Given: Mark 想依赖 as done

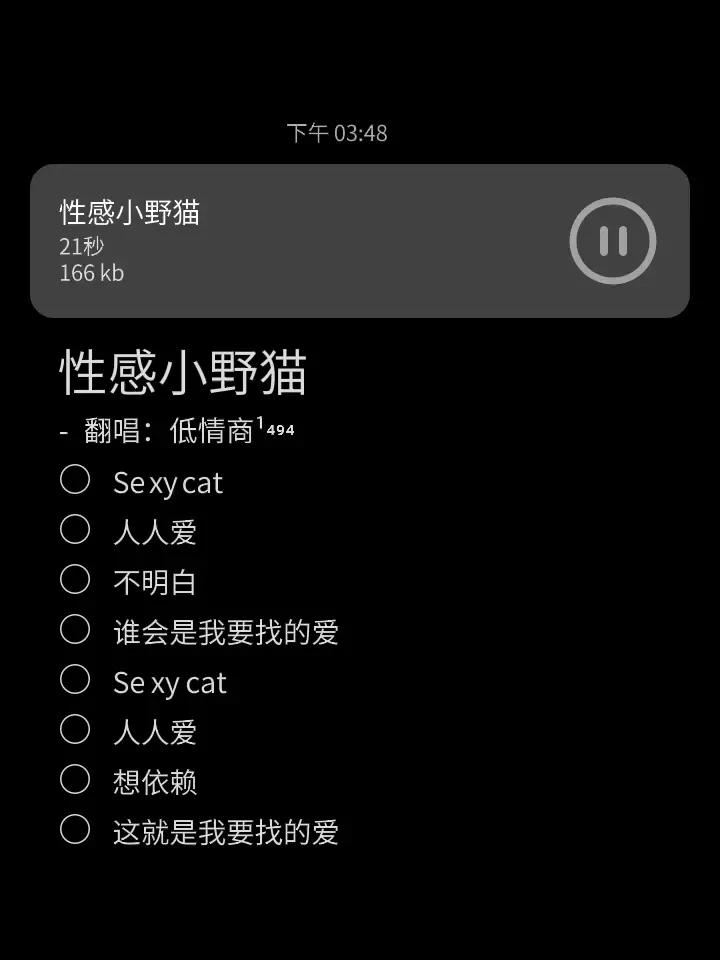Looking at the screenshot, I should (75, 779).
